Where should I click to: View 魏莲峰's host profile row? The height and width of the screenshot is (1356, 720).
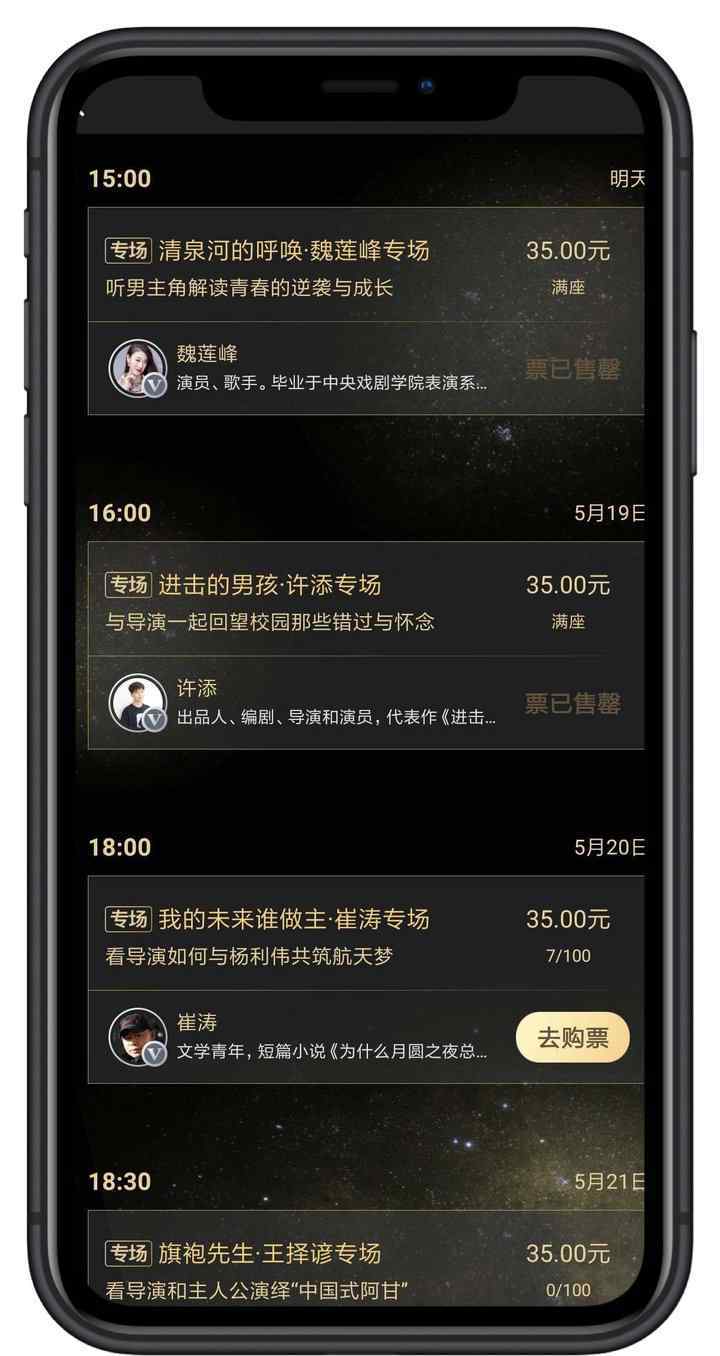[x=366, y=368]
